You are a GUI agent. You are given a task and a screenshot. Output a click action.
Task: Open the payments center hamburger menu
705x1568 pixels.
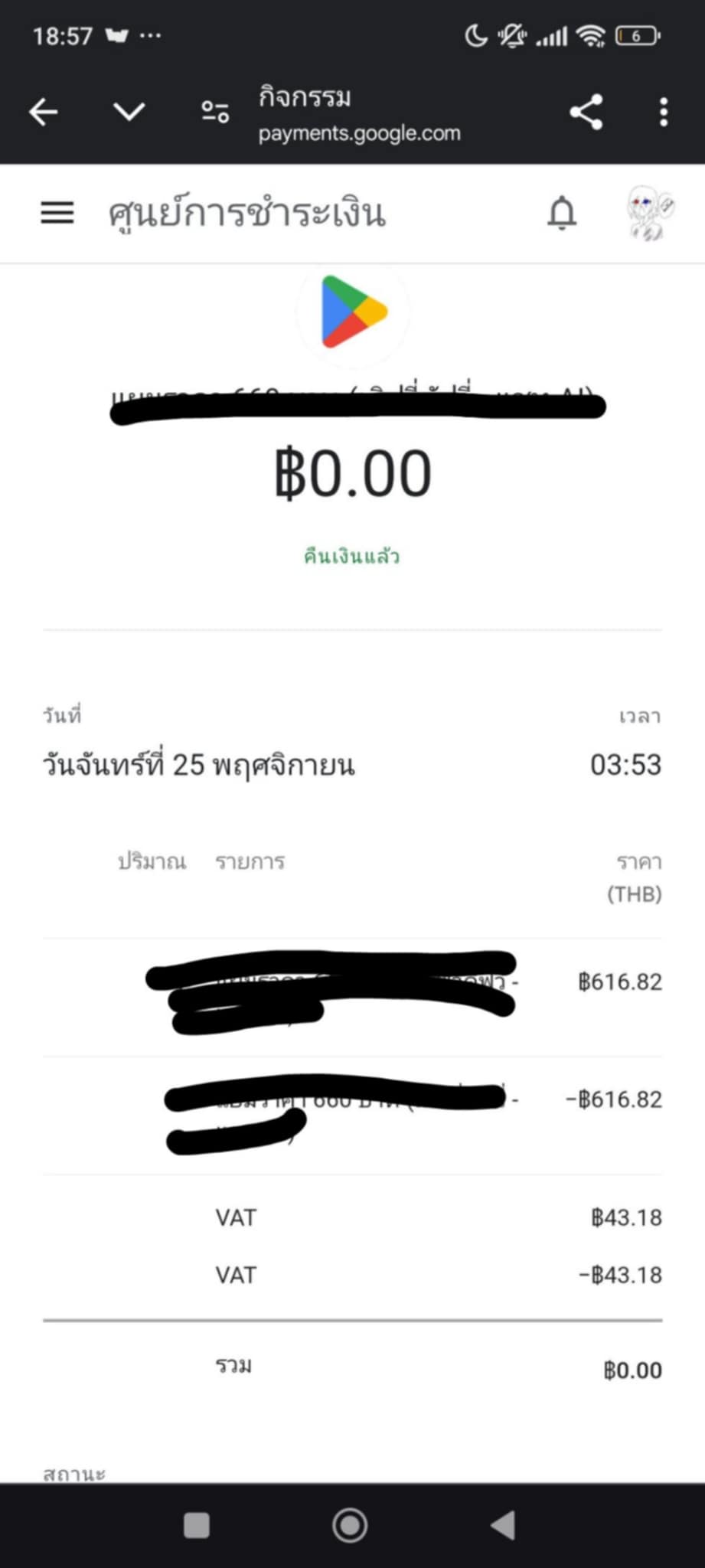(x=57, y=213)
